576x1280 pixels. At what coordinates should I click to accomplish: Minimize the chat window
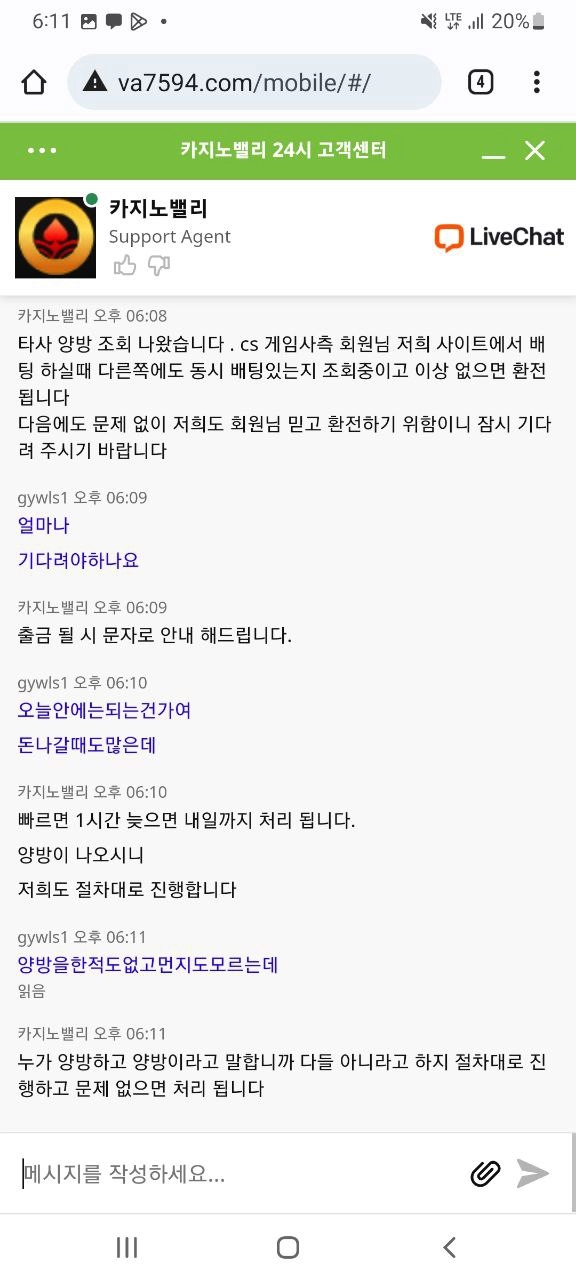[493, 152]
